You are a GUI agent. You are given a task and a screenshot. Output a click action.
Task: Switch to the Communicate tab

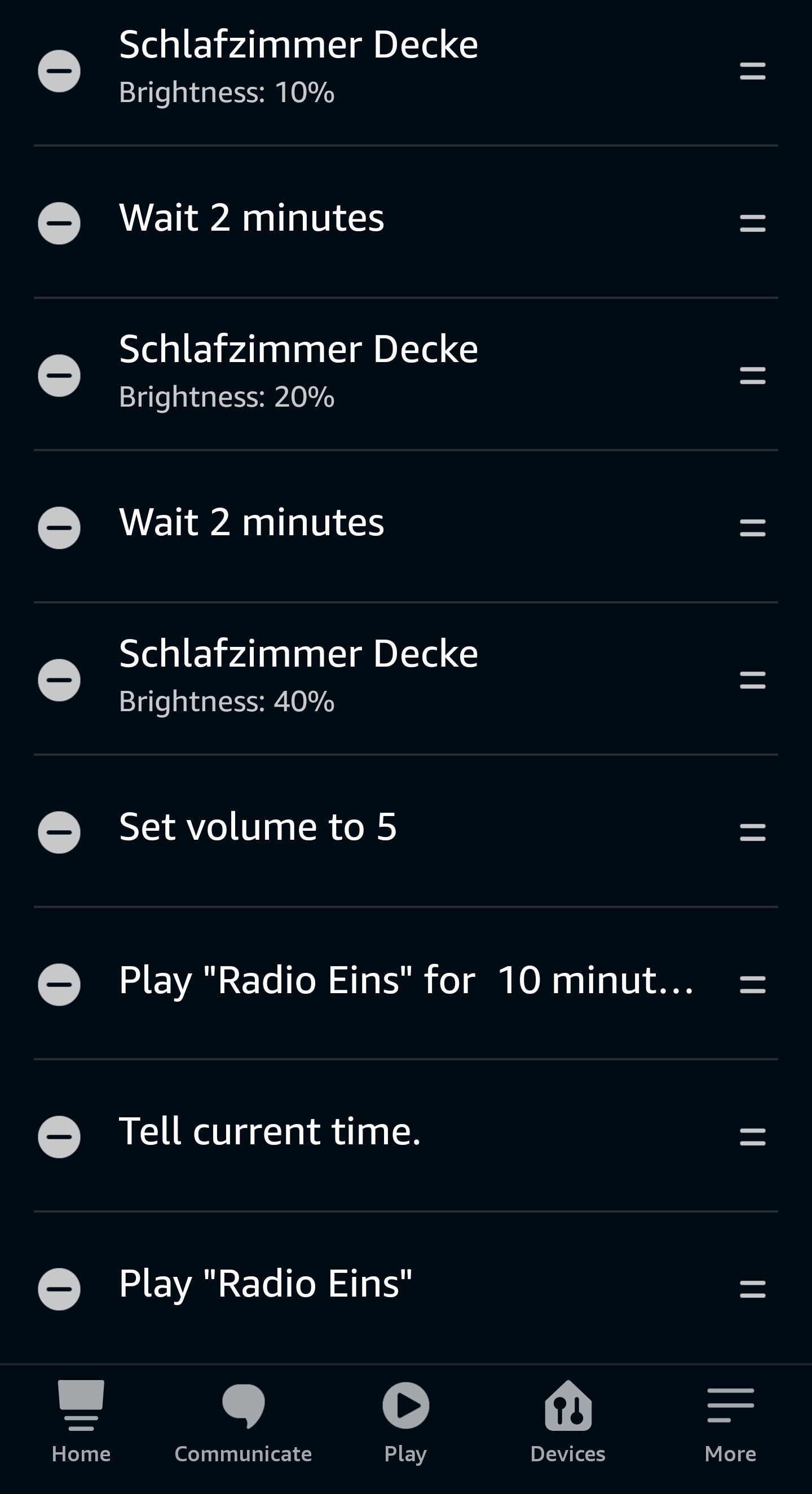pyautogui.click(x=244, y=1421)
